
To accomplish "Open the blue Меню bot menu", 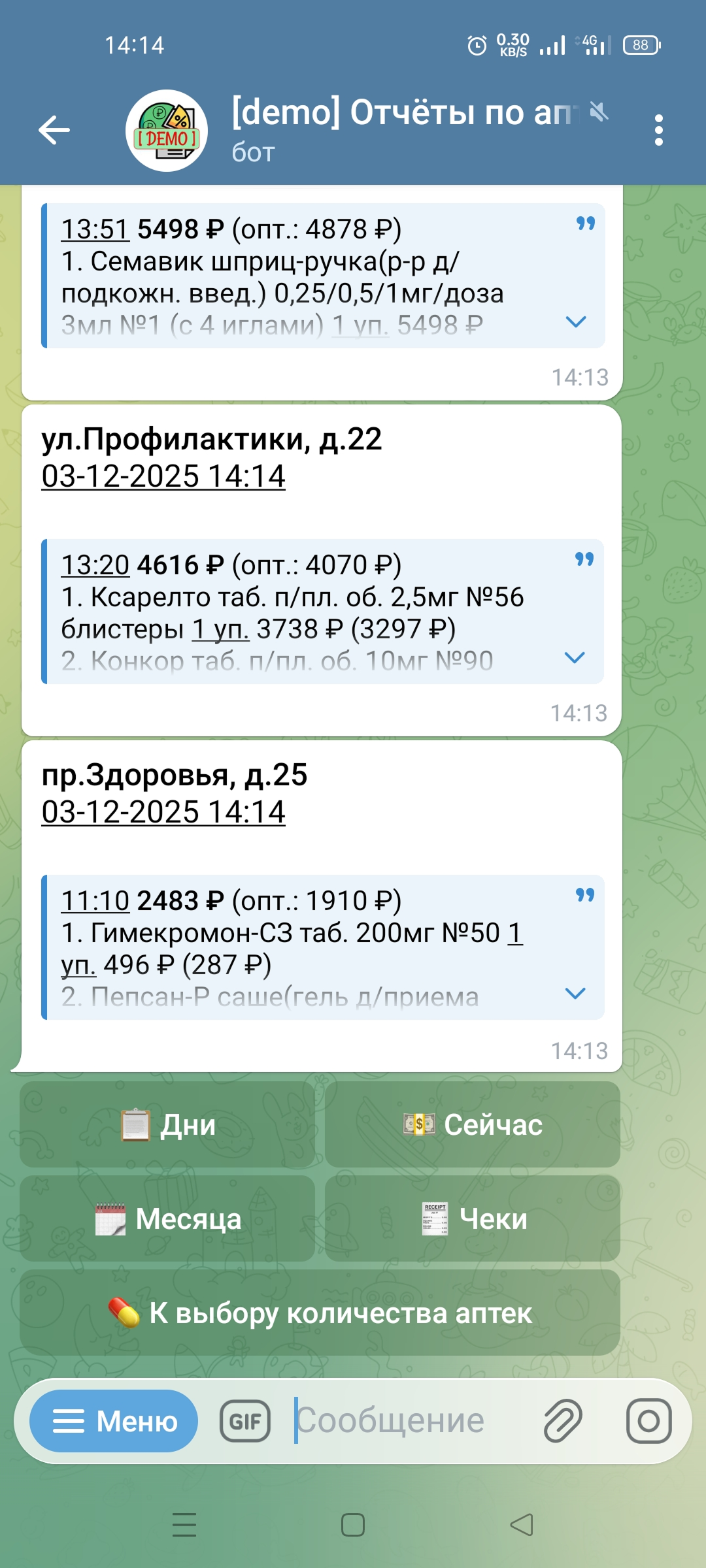I will [114, 1421].
